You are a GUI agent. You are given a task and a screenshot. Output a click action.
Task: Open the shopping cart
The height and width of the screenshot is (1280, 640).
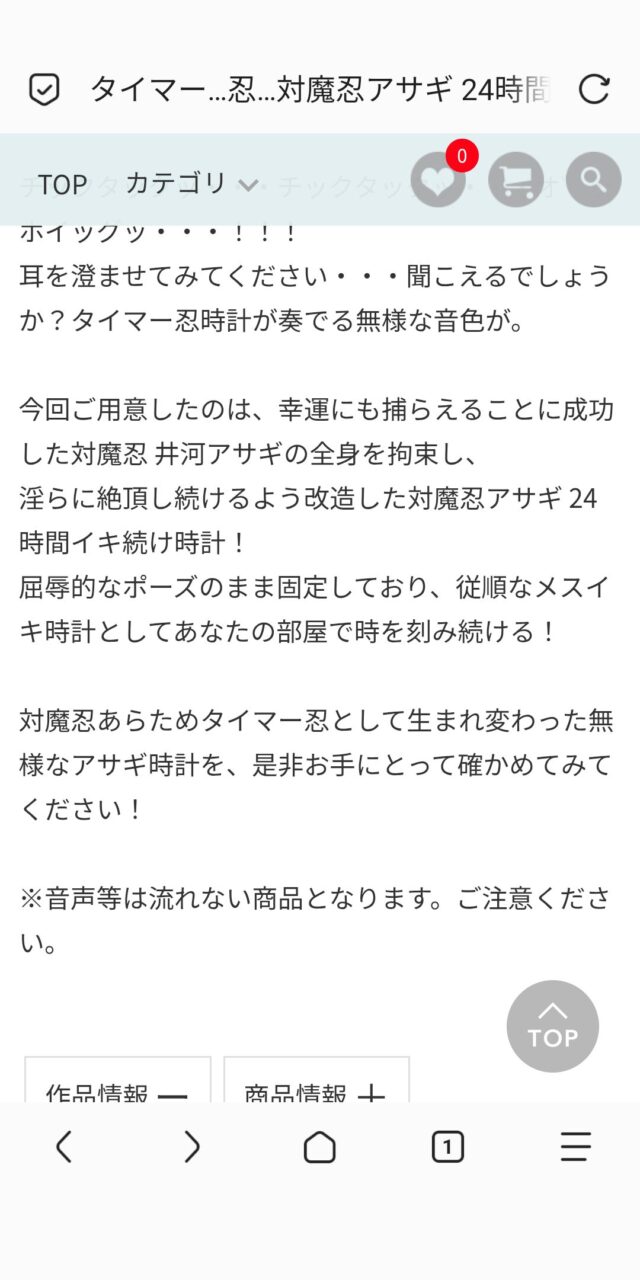point(516,181)
